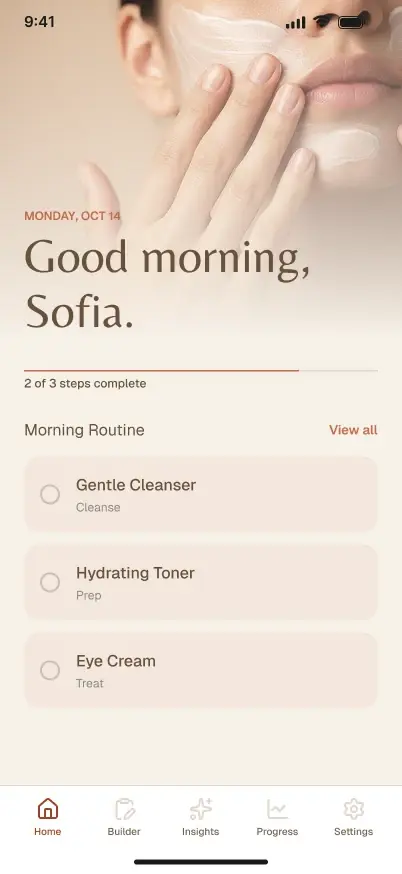The height and width of the screenshot is (874, 402).
Task: Select the Home tab
Action: 48,817
